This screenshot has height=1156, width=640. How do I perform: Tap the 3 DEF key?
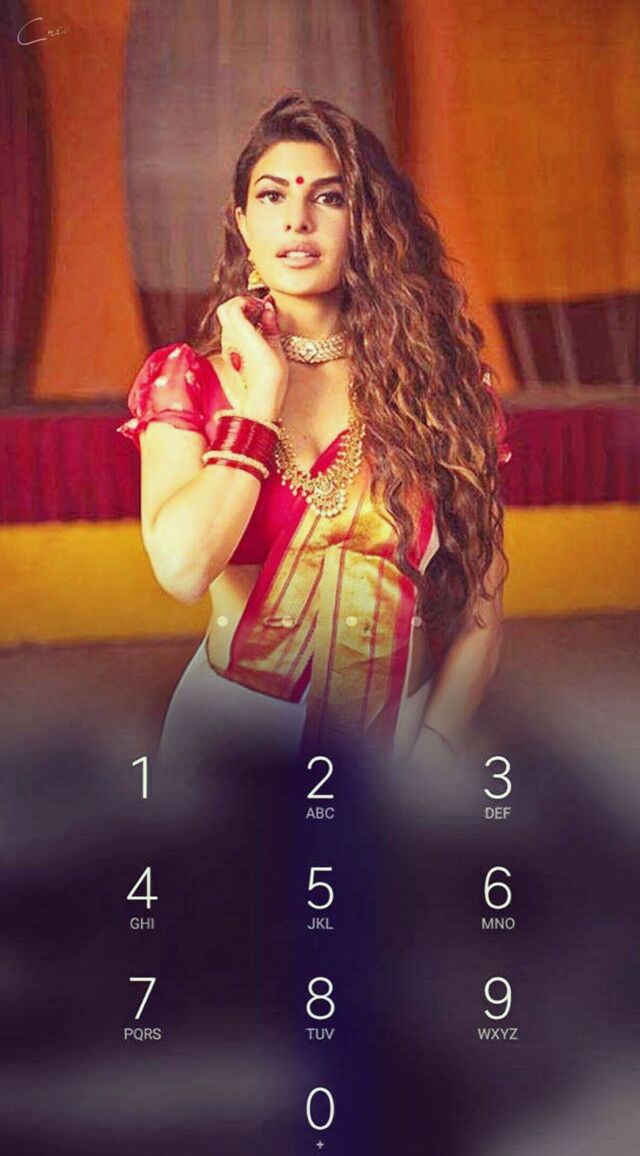(497, 786)
